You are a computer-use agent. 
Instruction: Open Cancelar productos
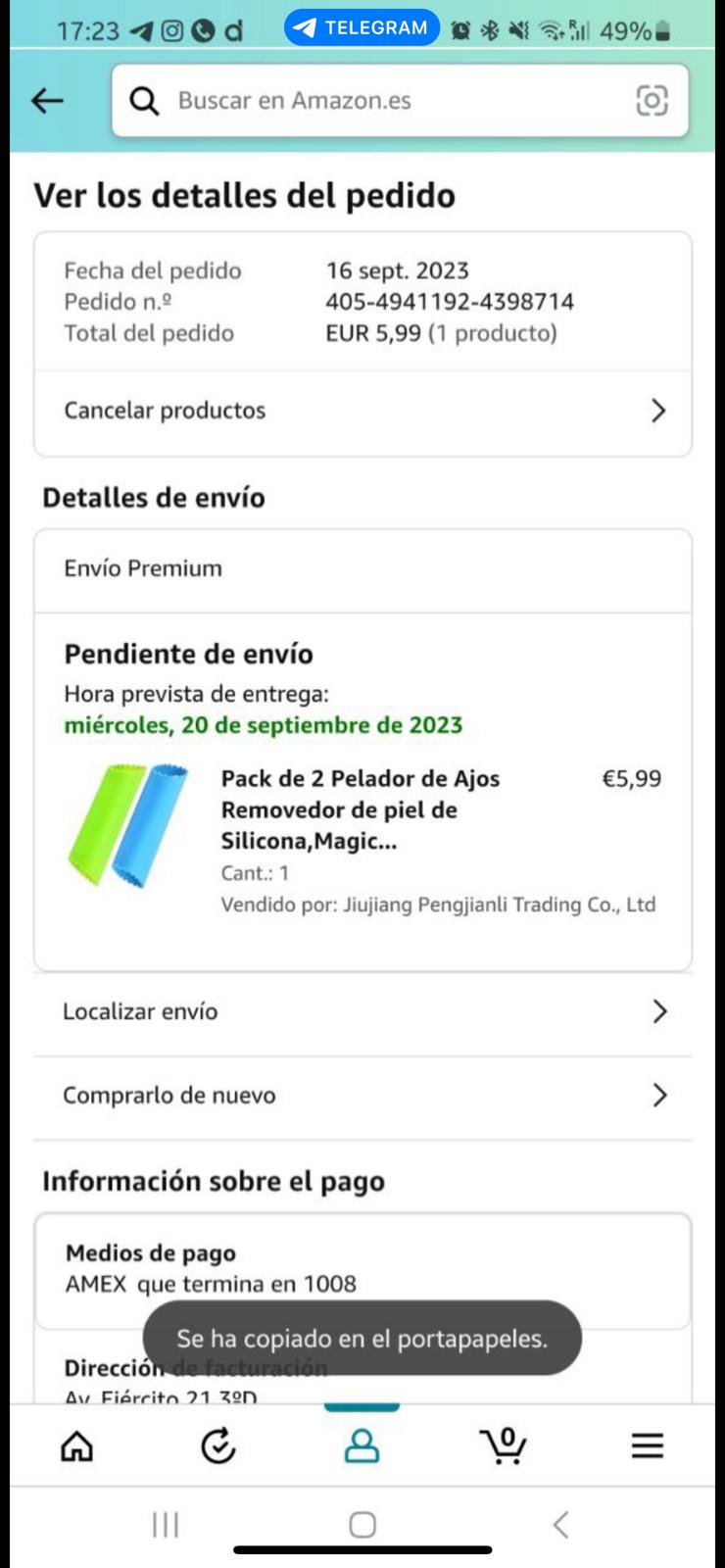coord(362,411)
